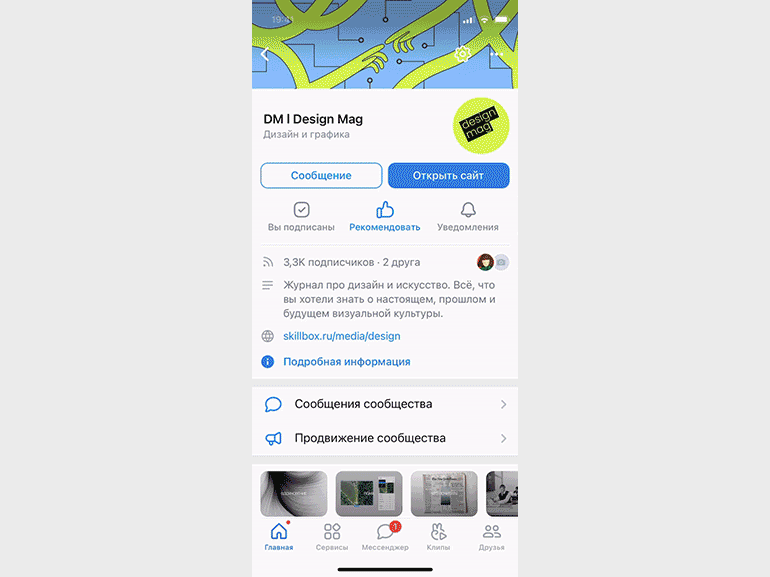Open Уведомления bell settings
This screenshot has height=577, width=770.
click(x=467, y=216)
